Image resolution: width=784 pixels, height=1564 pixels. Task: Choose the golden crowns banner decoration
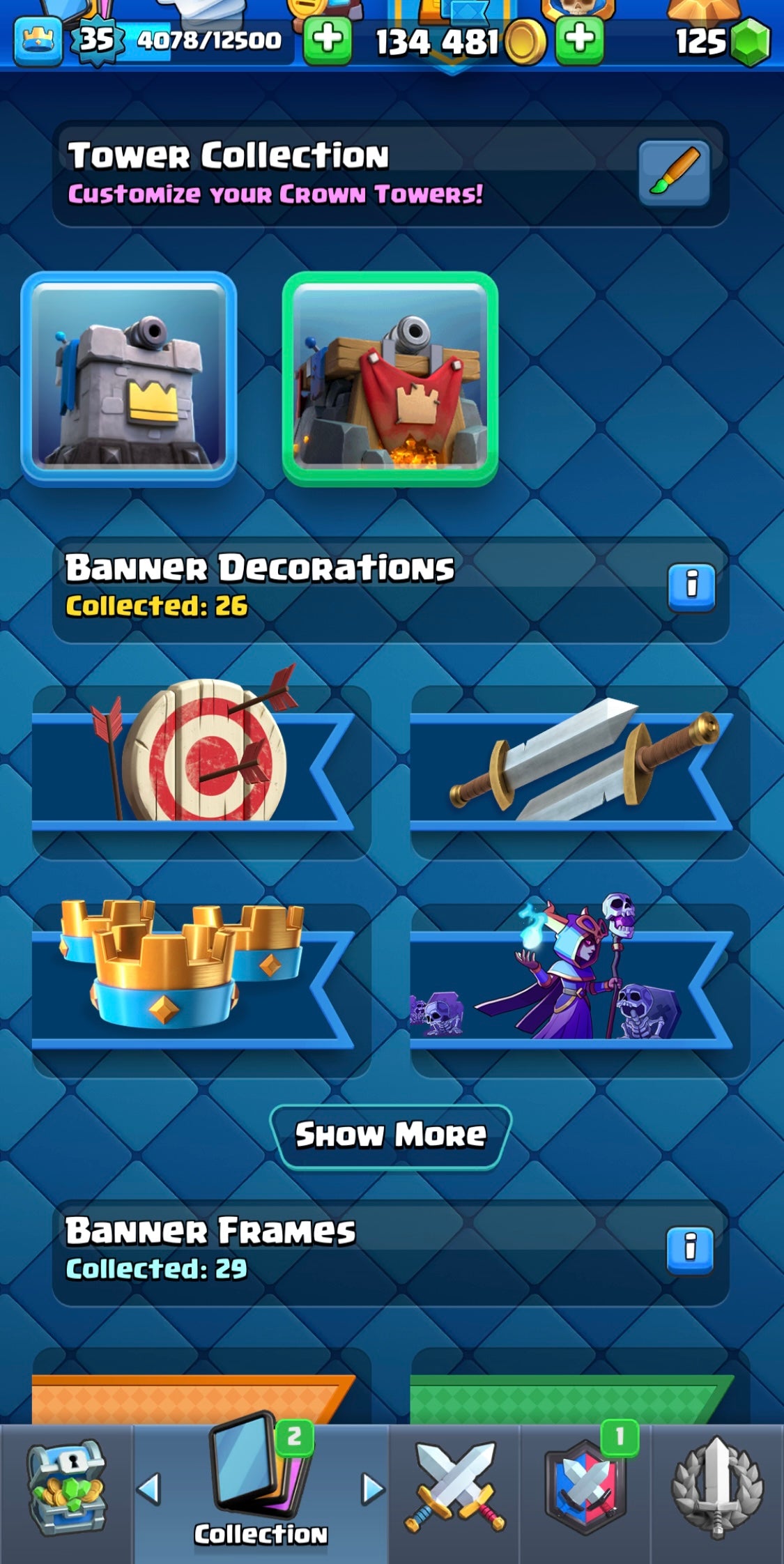coord(201,988)
